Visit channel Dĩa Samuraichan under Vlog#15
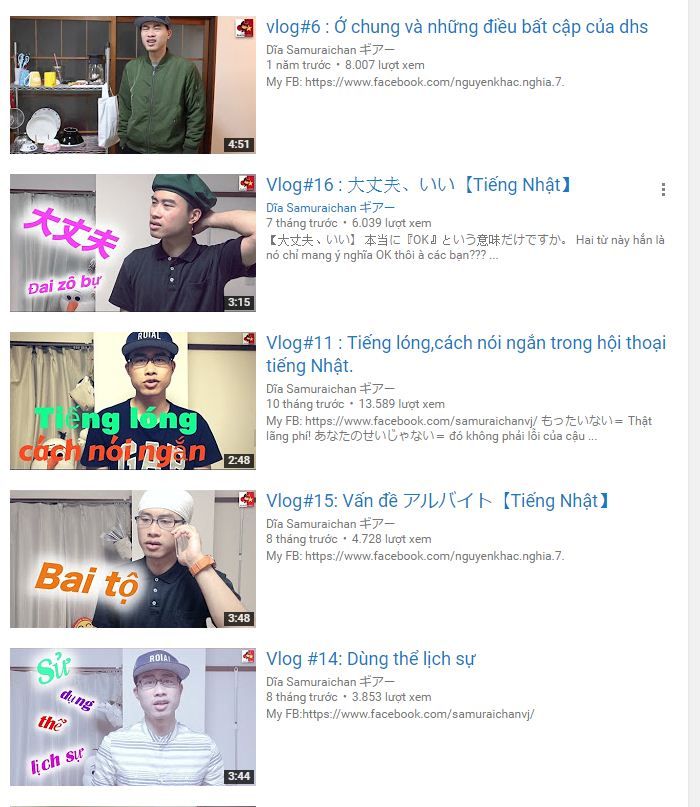 click(x=330, y=523)
